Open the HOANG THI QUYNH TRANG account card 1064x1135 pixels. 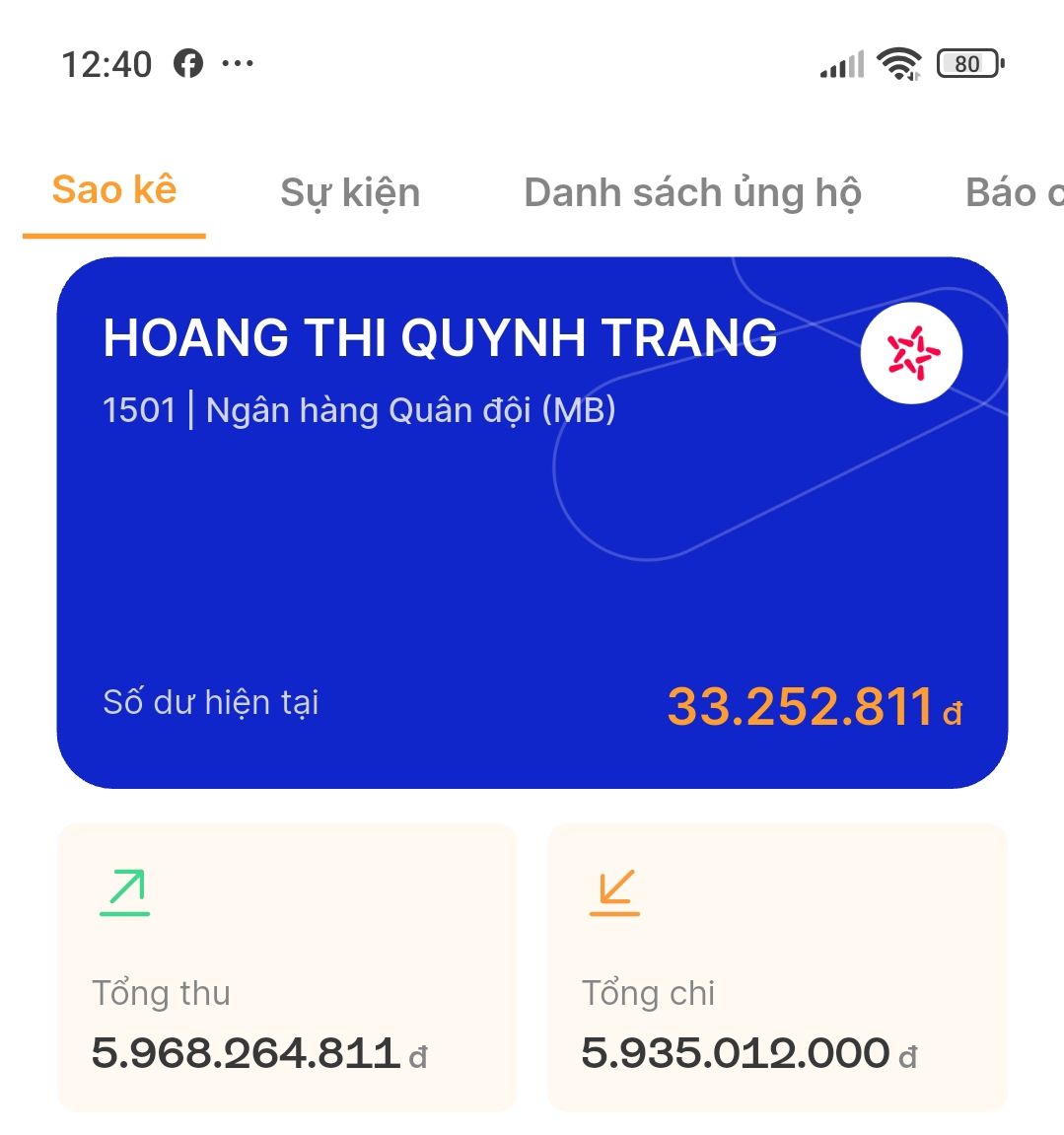point(532,523)
